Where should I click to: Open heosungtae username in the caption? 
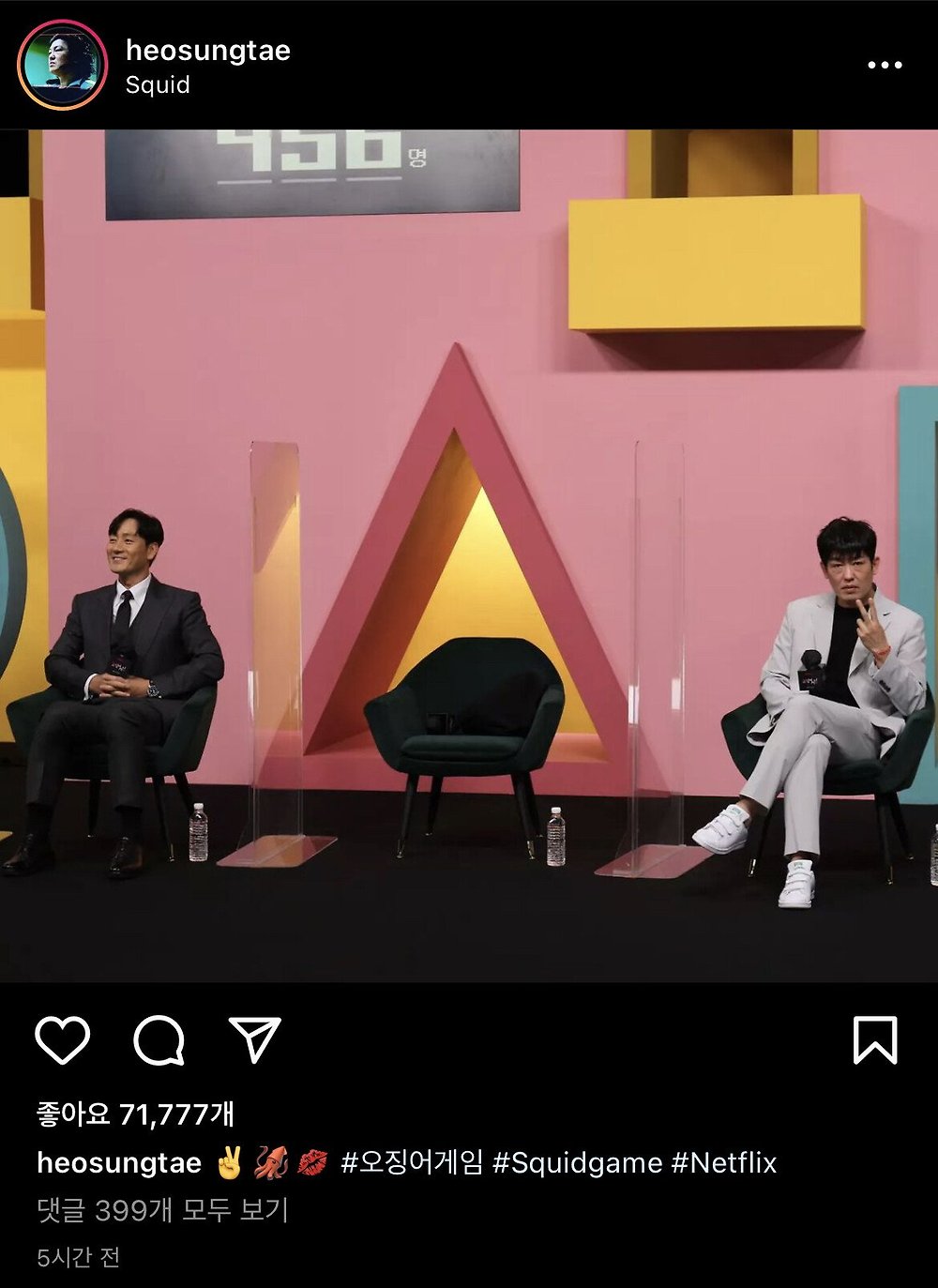(x=119, y=1163)
